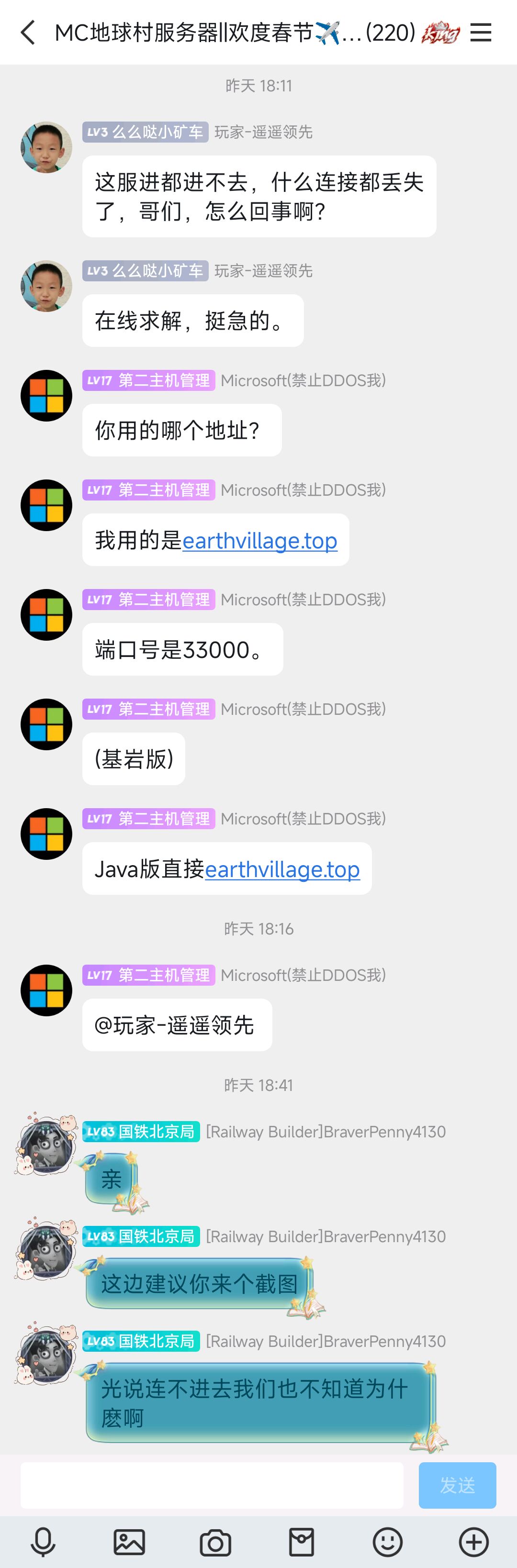Focus the message input box
The width and height of the screenshot is (517, 1568).
tap(212, 1485)
